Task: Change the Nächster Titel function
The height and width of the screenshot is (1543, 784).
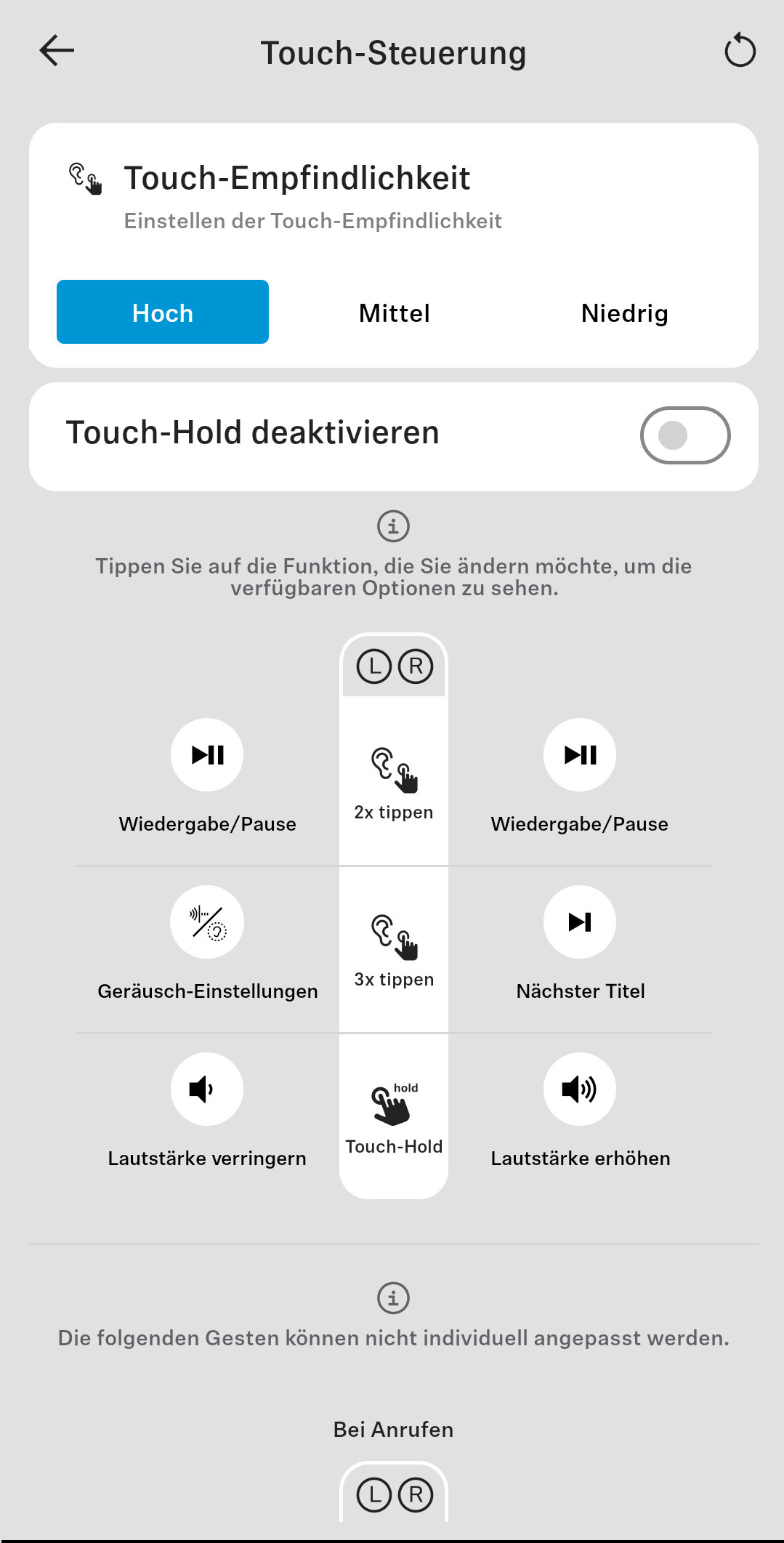Action: 580,922
